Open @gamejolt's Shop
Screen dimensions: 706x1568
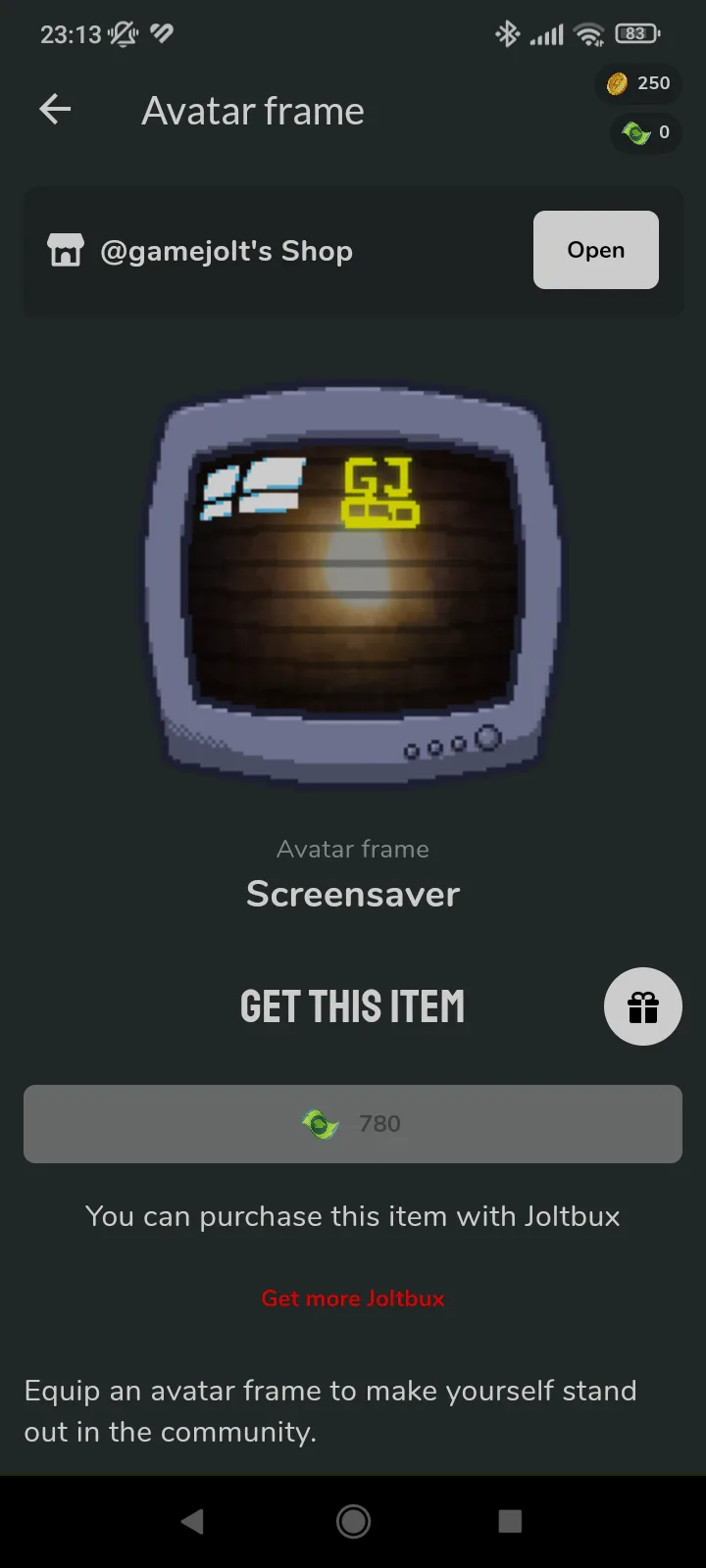tap(595, 250)
